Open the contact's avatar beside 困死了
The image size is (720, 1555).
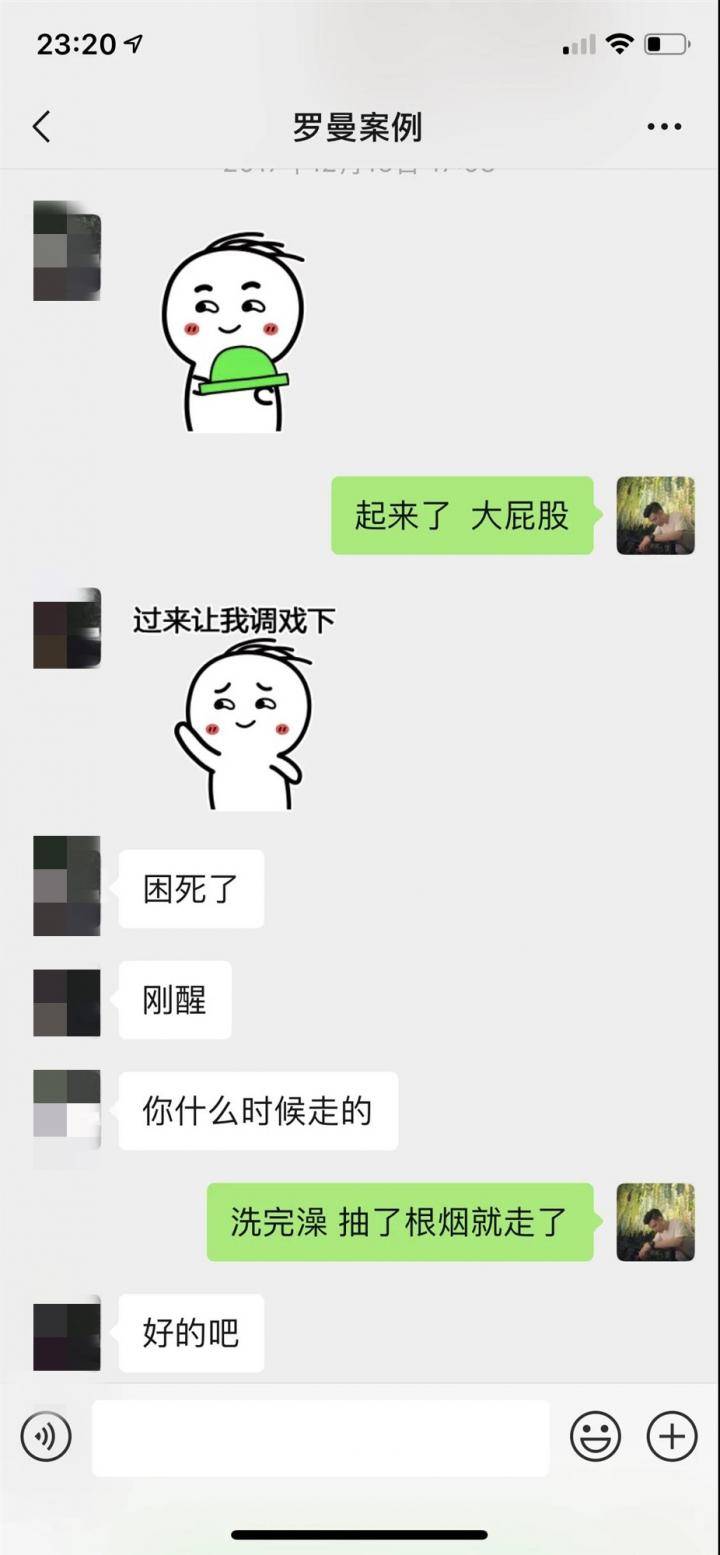pyautogui.click(x=66, y=887)
